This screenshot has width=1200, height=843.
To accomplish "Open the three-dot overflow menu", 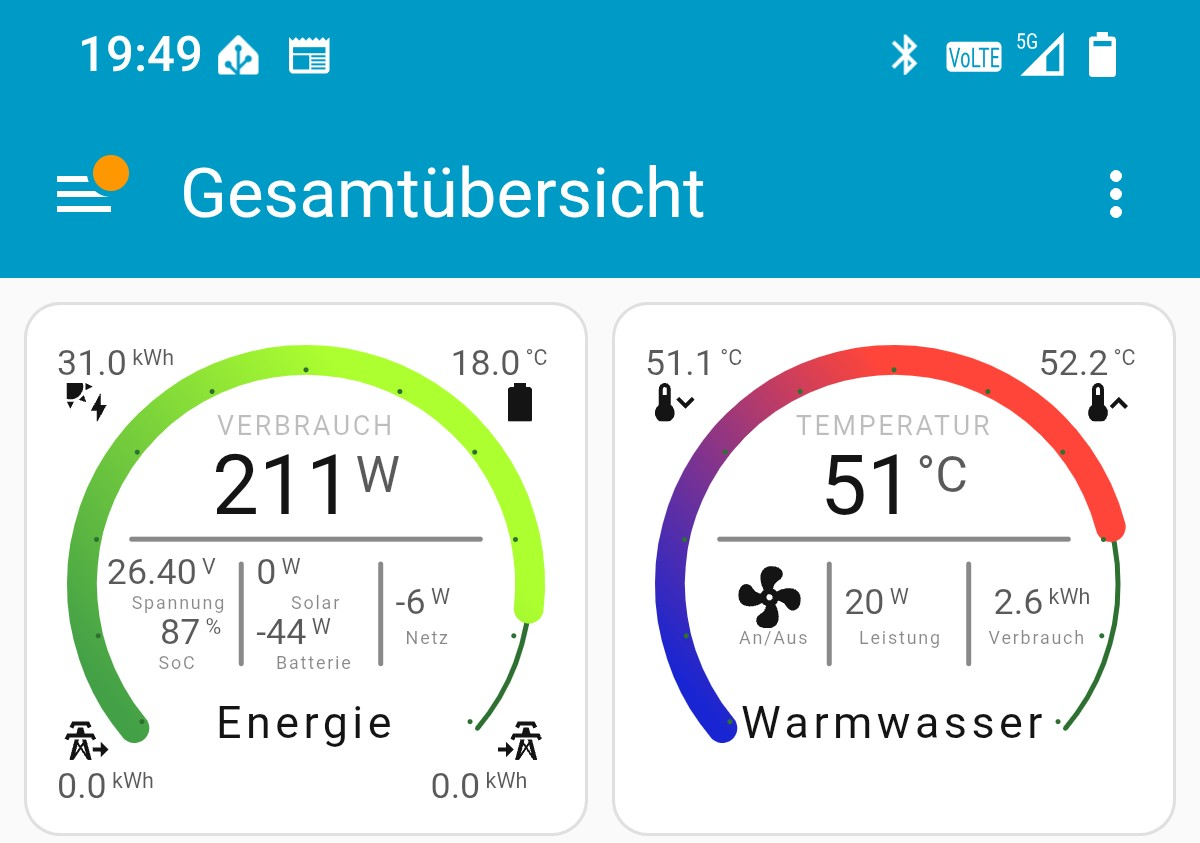I will pyautogui.click(x=1116, y=194).
